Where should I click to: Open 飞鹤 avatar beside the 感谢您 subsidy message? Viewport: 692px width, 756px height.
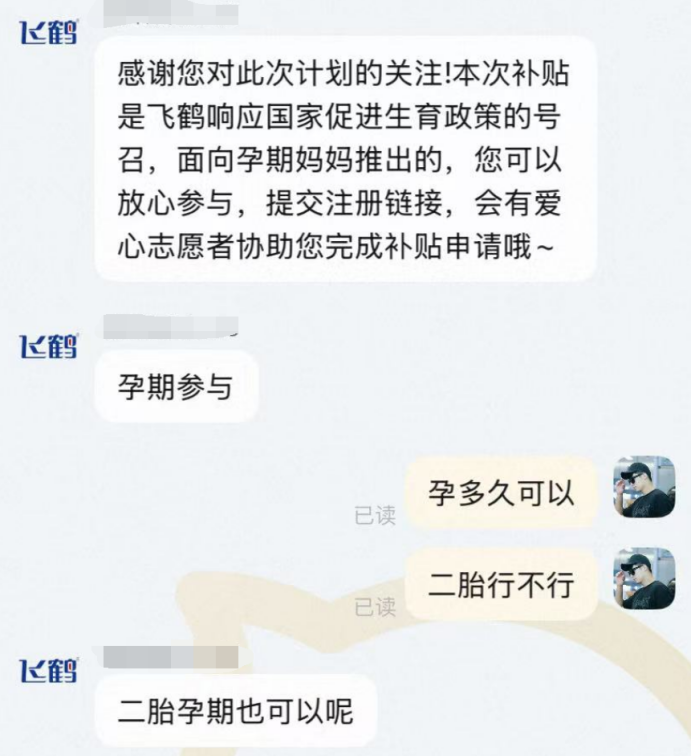49,32
